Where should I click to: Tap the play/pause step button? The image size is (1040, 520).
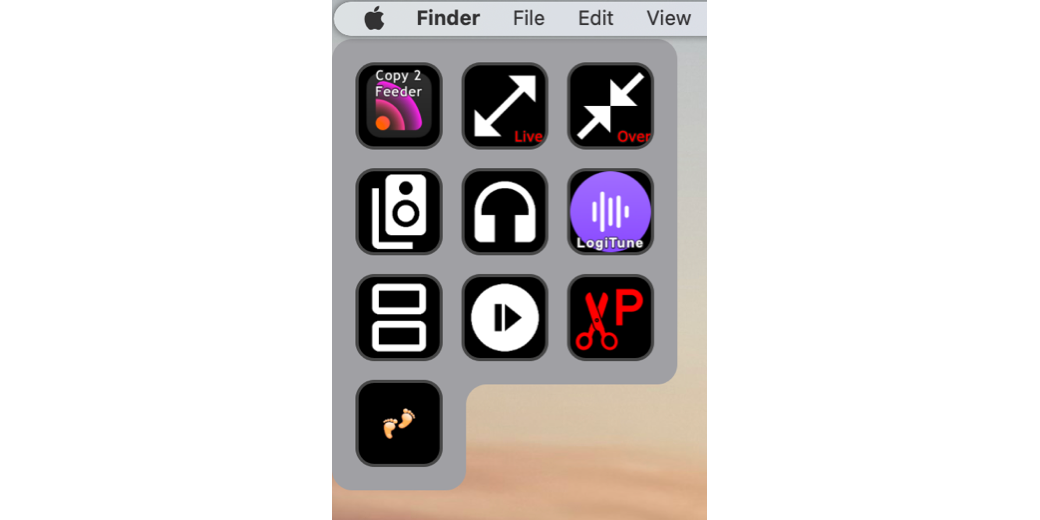point(505,318)
